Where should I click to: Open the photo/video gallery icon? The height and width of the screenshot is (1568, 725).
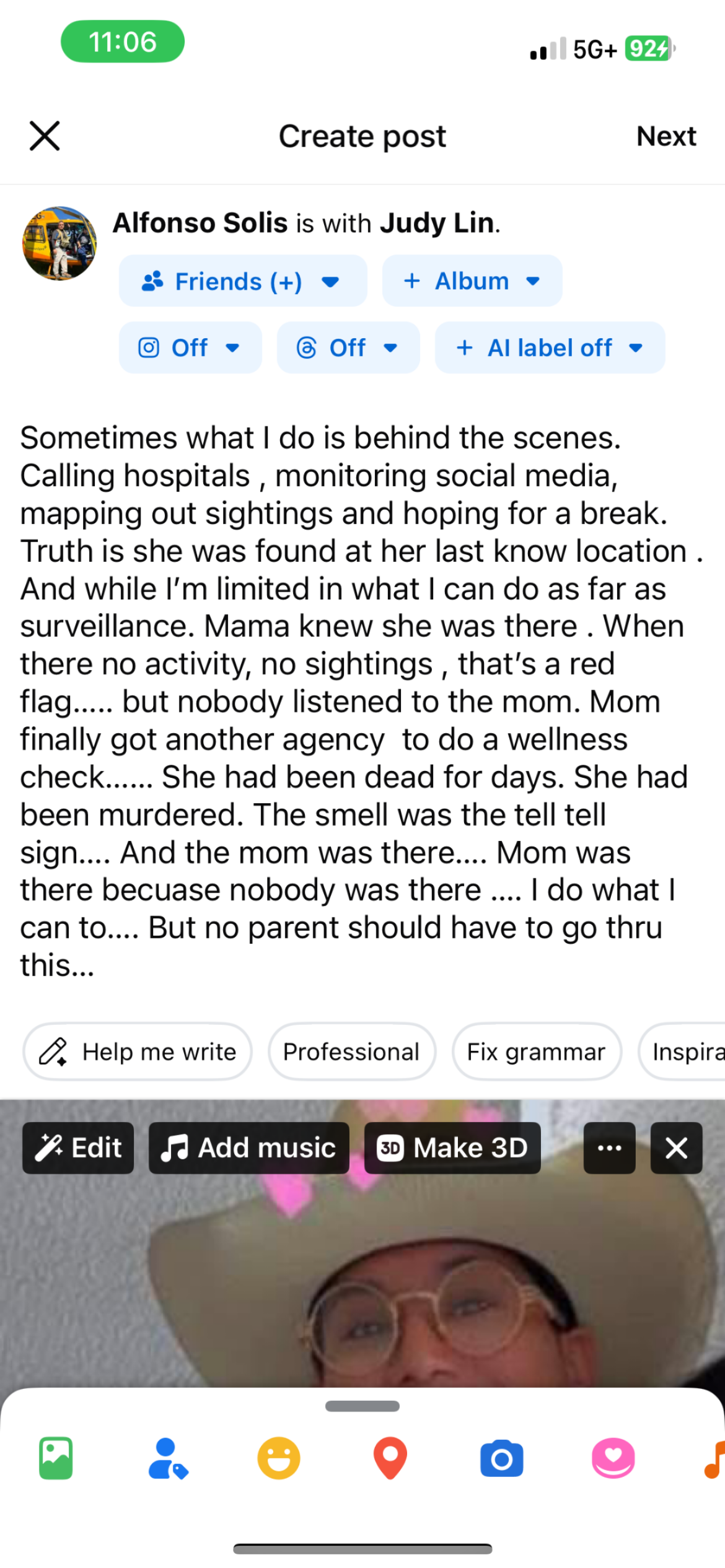point(56,1458)
